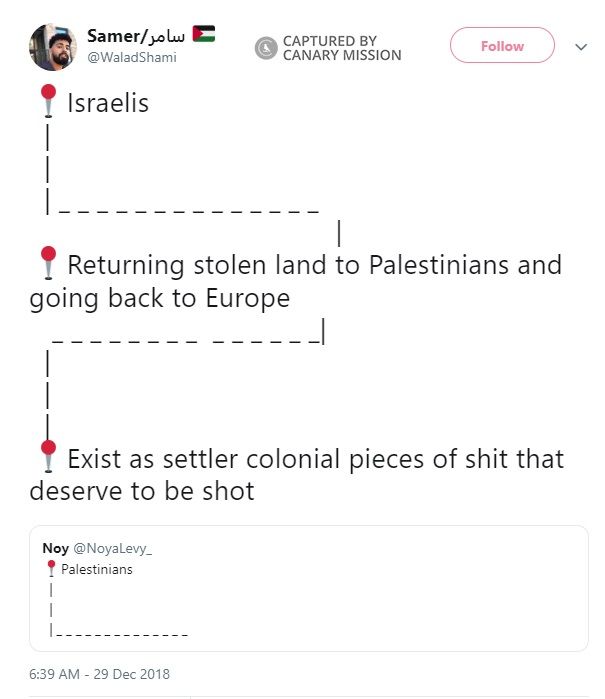
Task: Expand the tweet options chevron
Action: pos(581,47)
